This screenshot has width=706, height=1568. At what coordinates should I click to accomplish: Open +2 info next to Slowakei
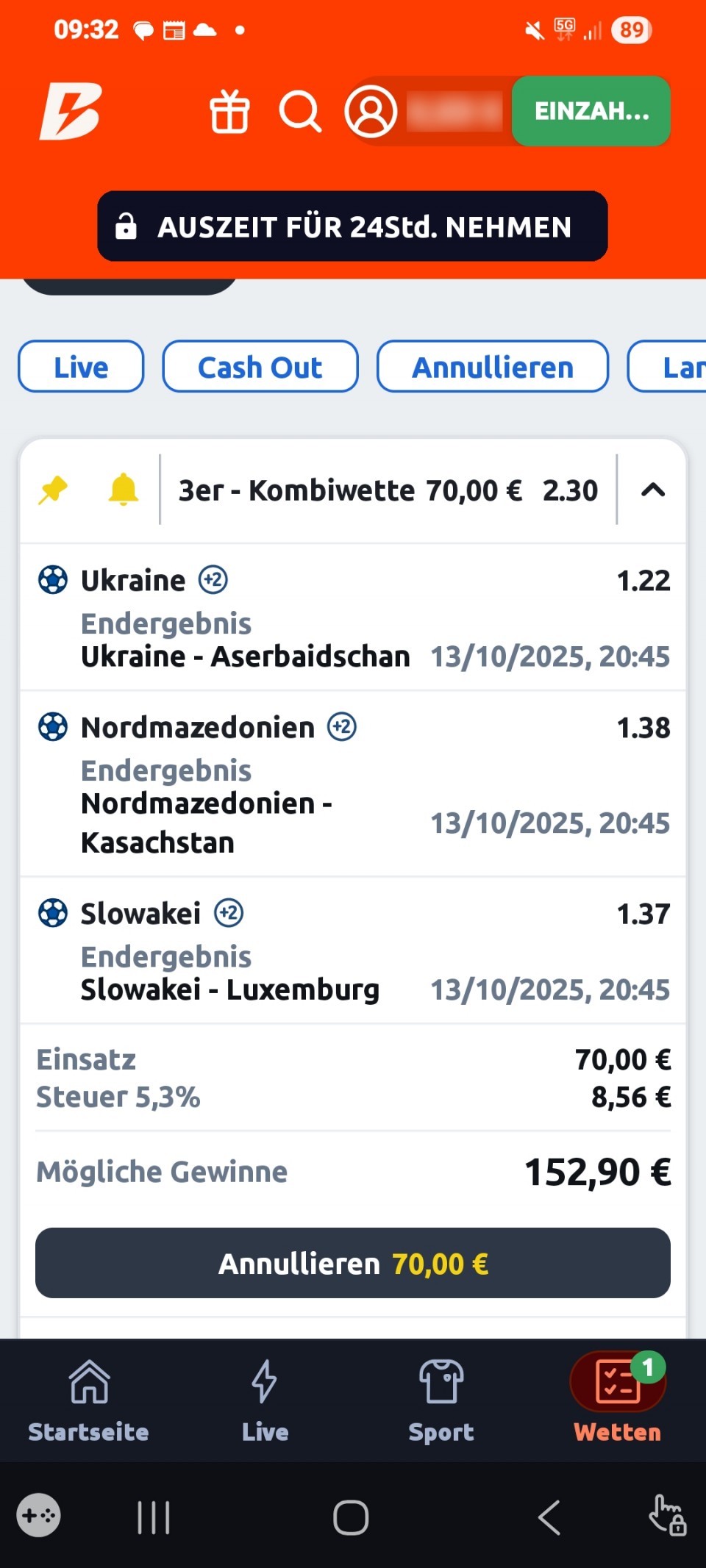pos(229,913)
